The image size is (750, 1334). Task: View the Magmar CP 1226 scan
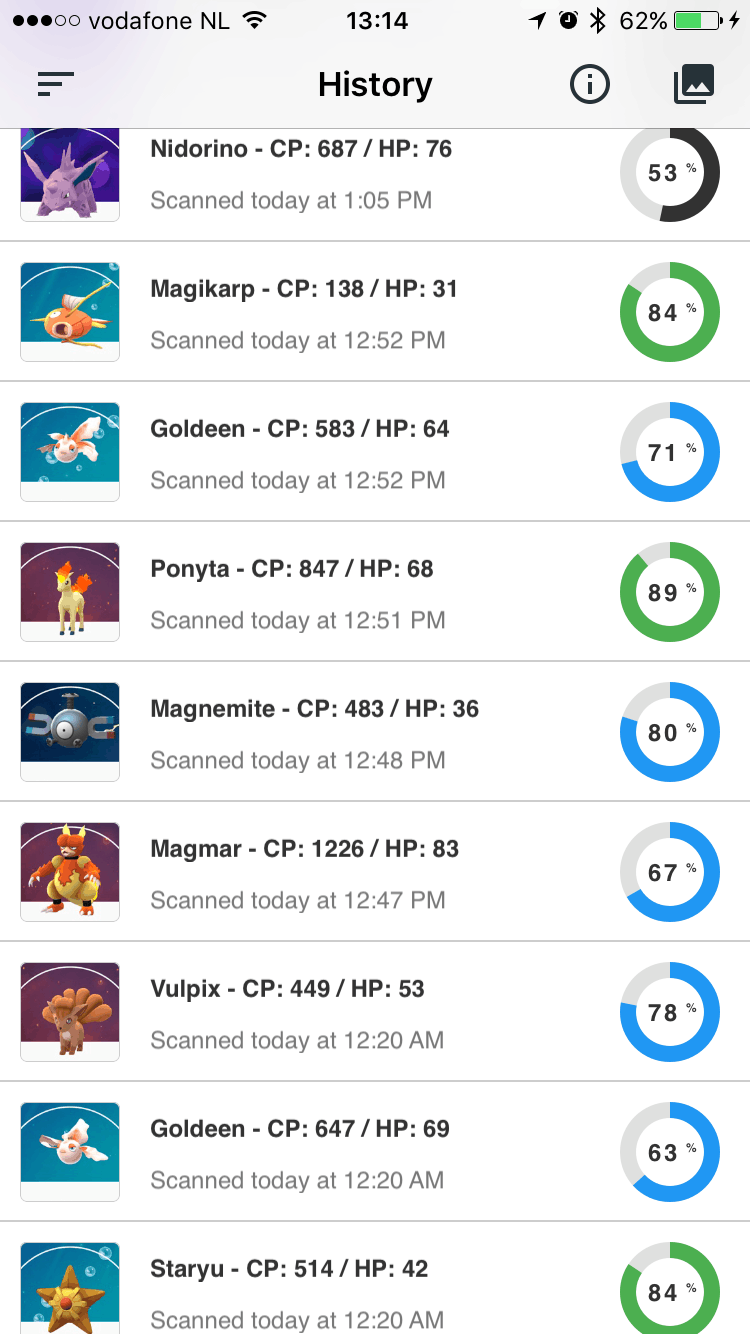click(x=300, y=872)
